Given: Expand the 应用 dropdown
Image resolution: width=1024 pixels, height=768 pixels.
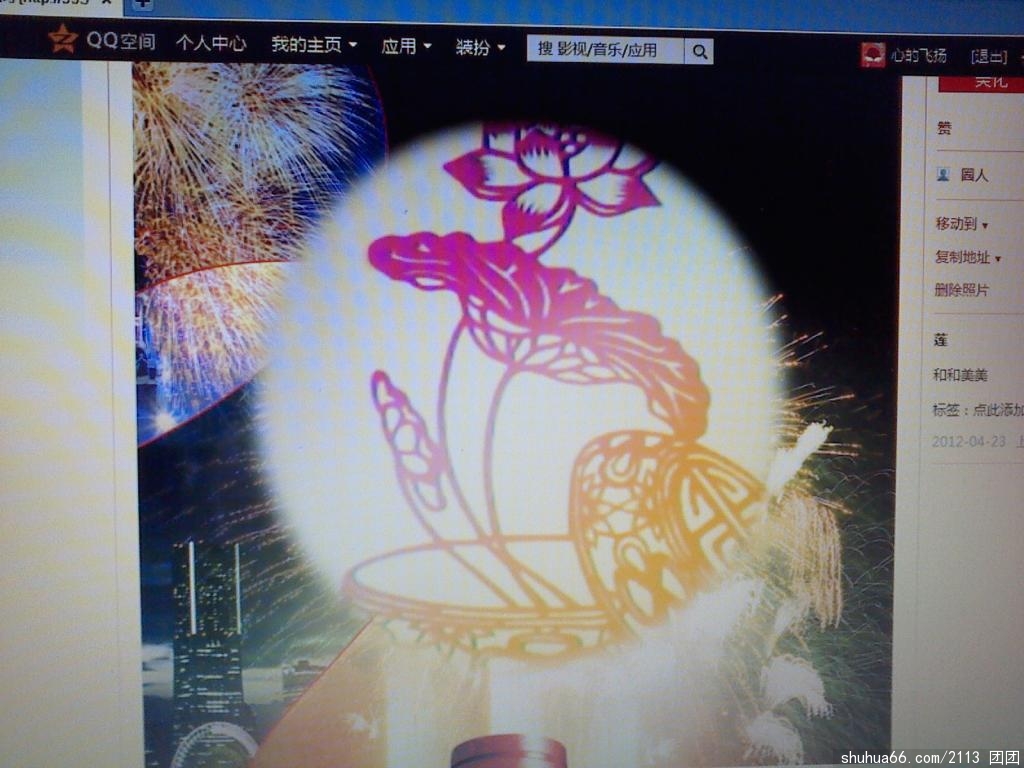Looking at the screenshot, I should coord(406,46).
